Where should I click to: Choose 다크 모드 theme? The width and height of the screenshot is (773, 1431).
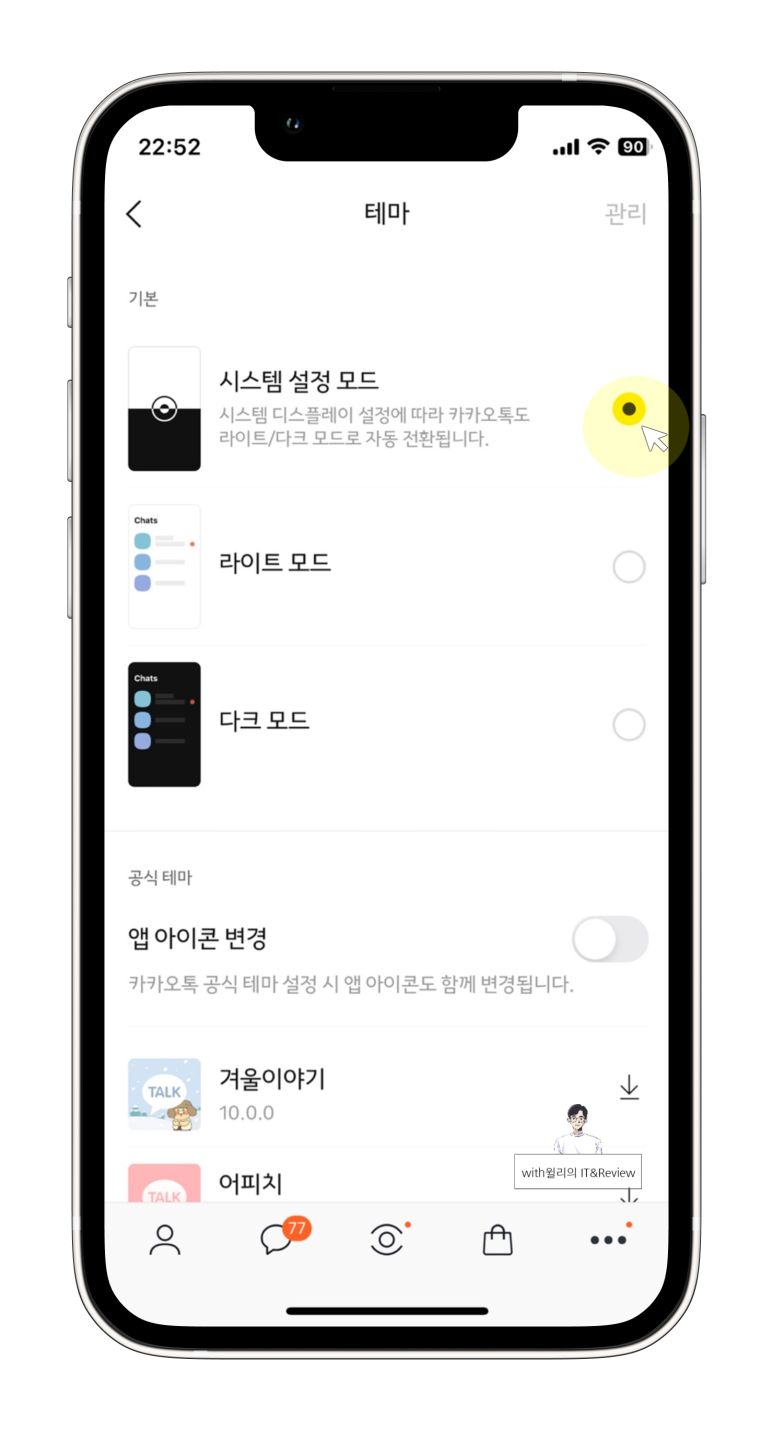click(629, 724)
